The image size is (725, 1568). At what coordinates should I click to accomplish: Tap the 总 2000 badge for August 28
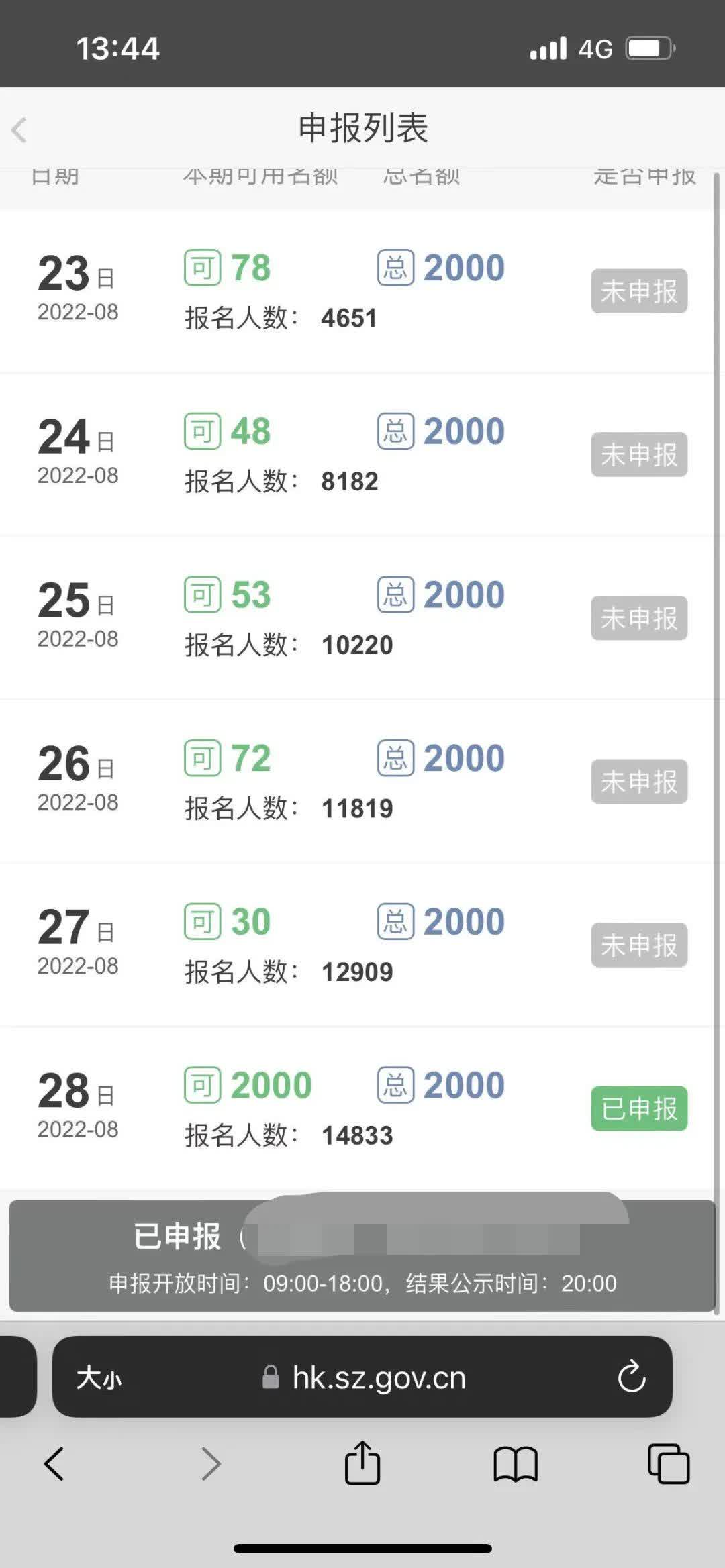[x=440, y=1083]
